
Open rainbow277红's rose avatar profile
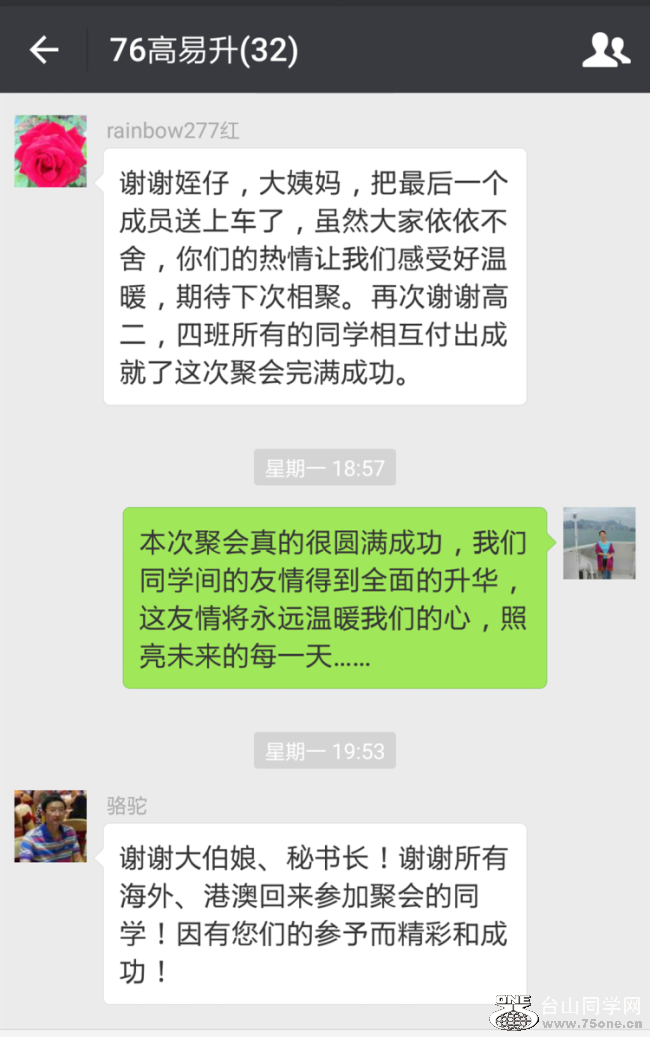50,151
